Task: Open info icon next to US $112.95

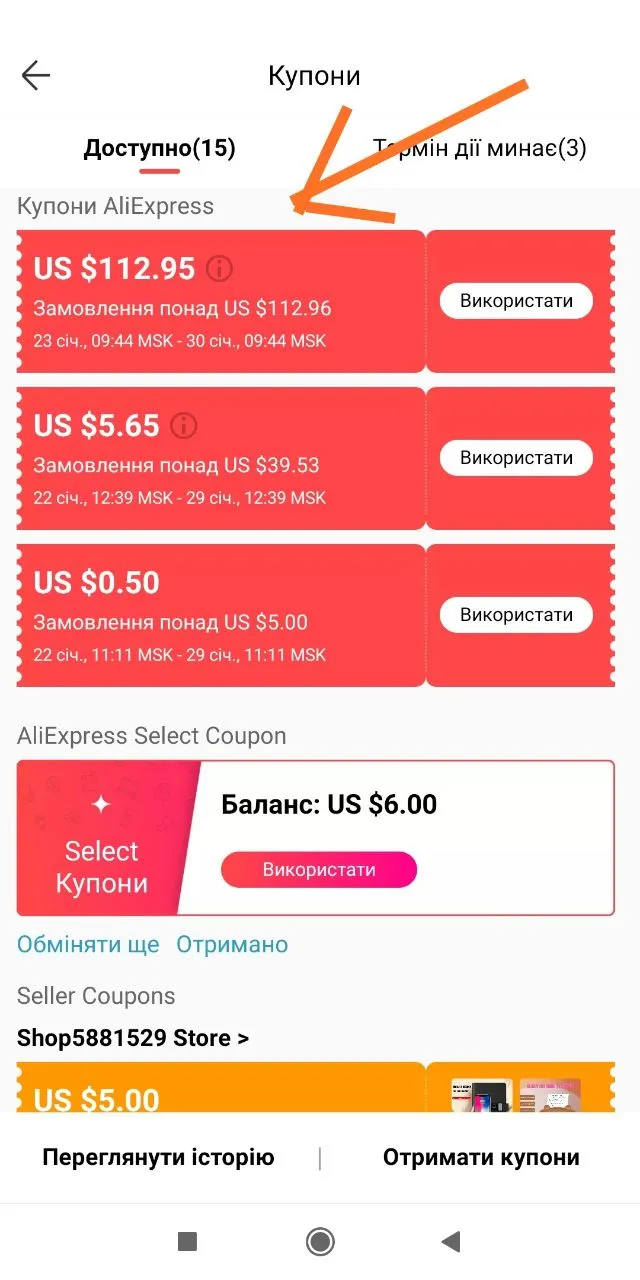Action: [219, 268]
